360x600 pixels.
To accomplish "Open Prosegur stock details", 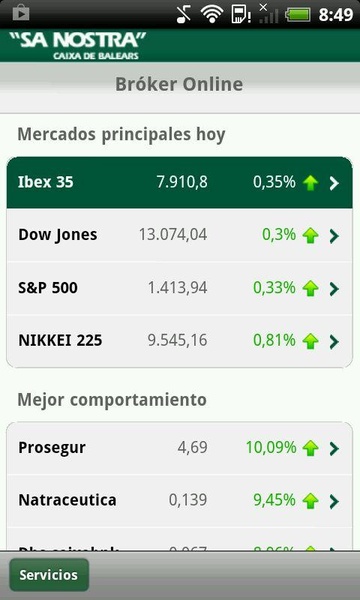I will [179, 448].
